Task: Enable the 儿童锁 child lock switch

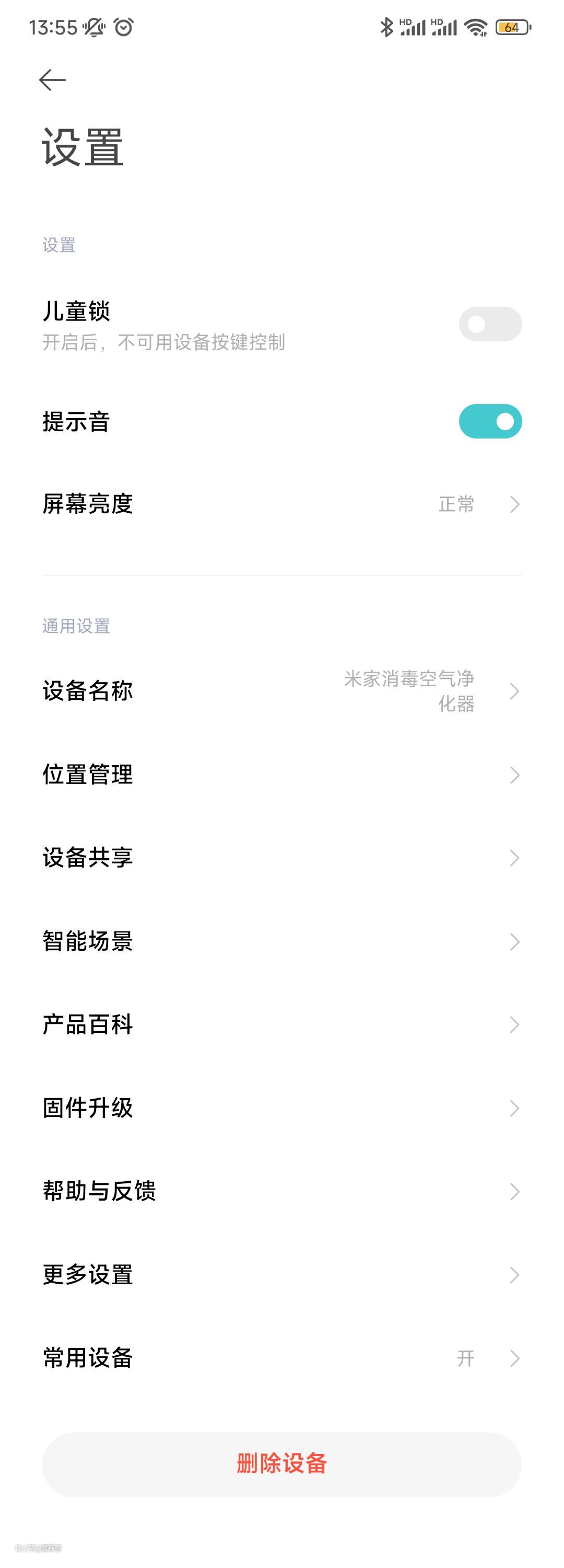Action: pyautogui.click(x=490, y=324)
